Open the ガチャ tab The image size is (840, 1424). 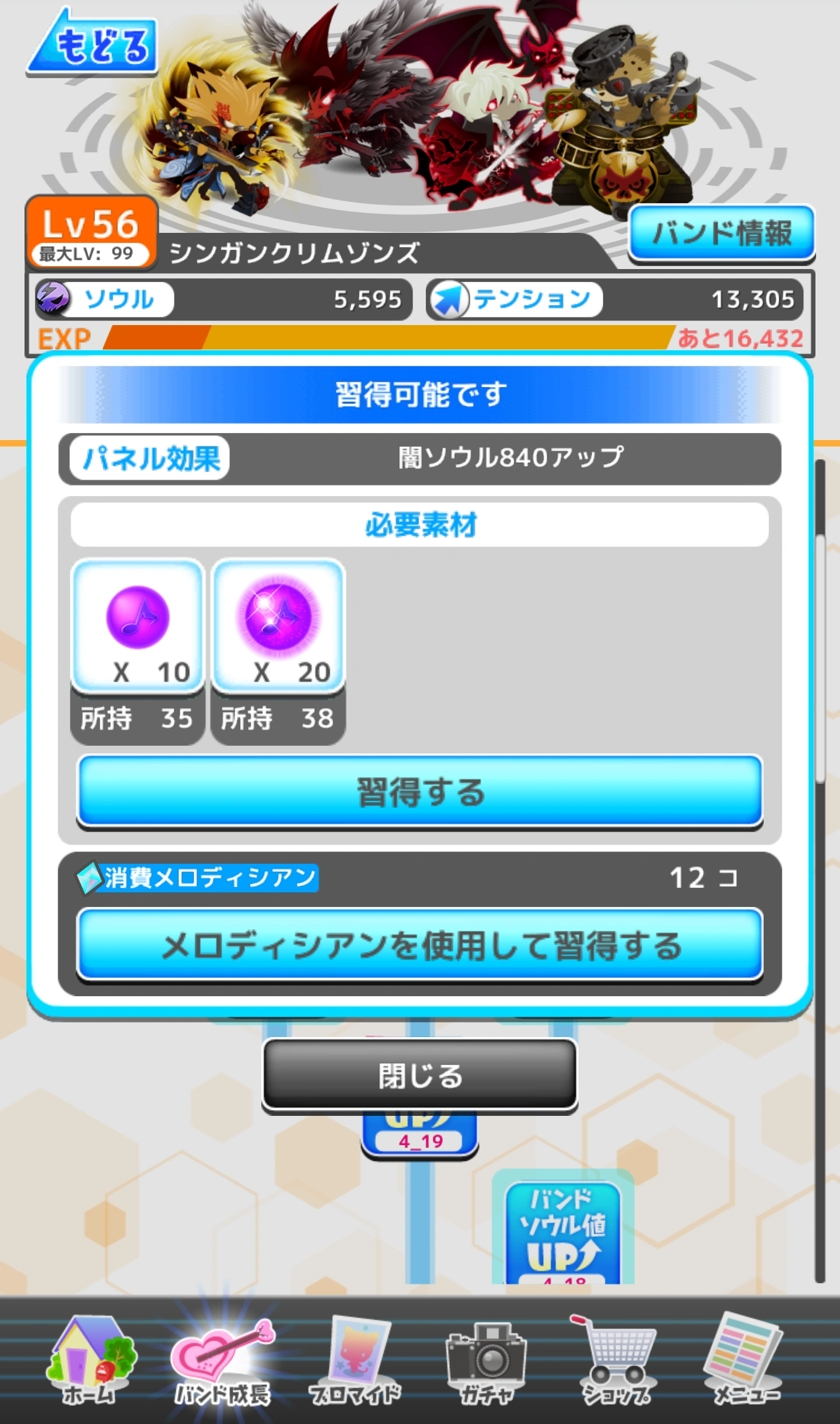(487, 1362)
